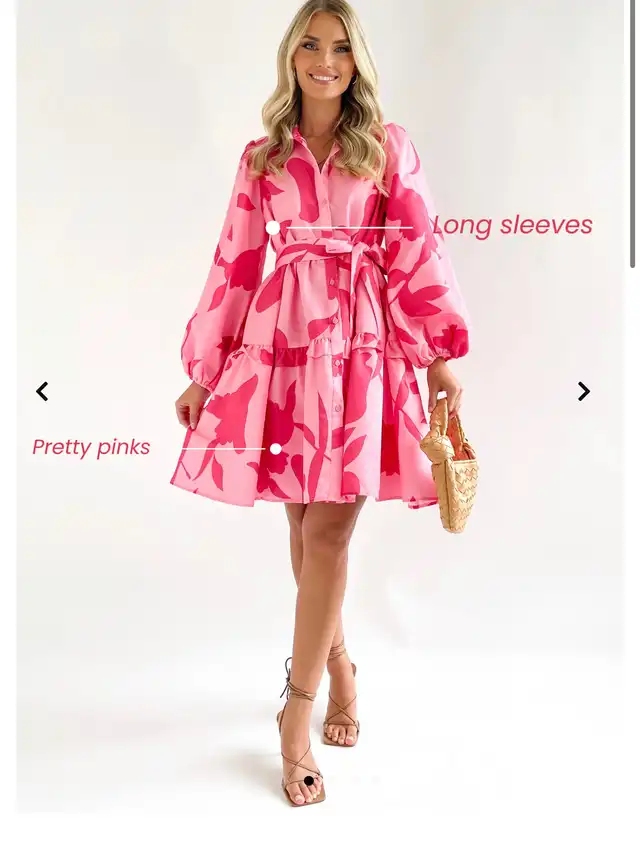Go to the previous product photo
Image resolution: width=640 pixels, height=853 pixels.
point(42,391)
